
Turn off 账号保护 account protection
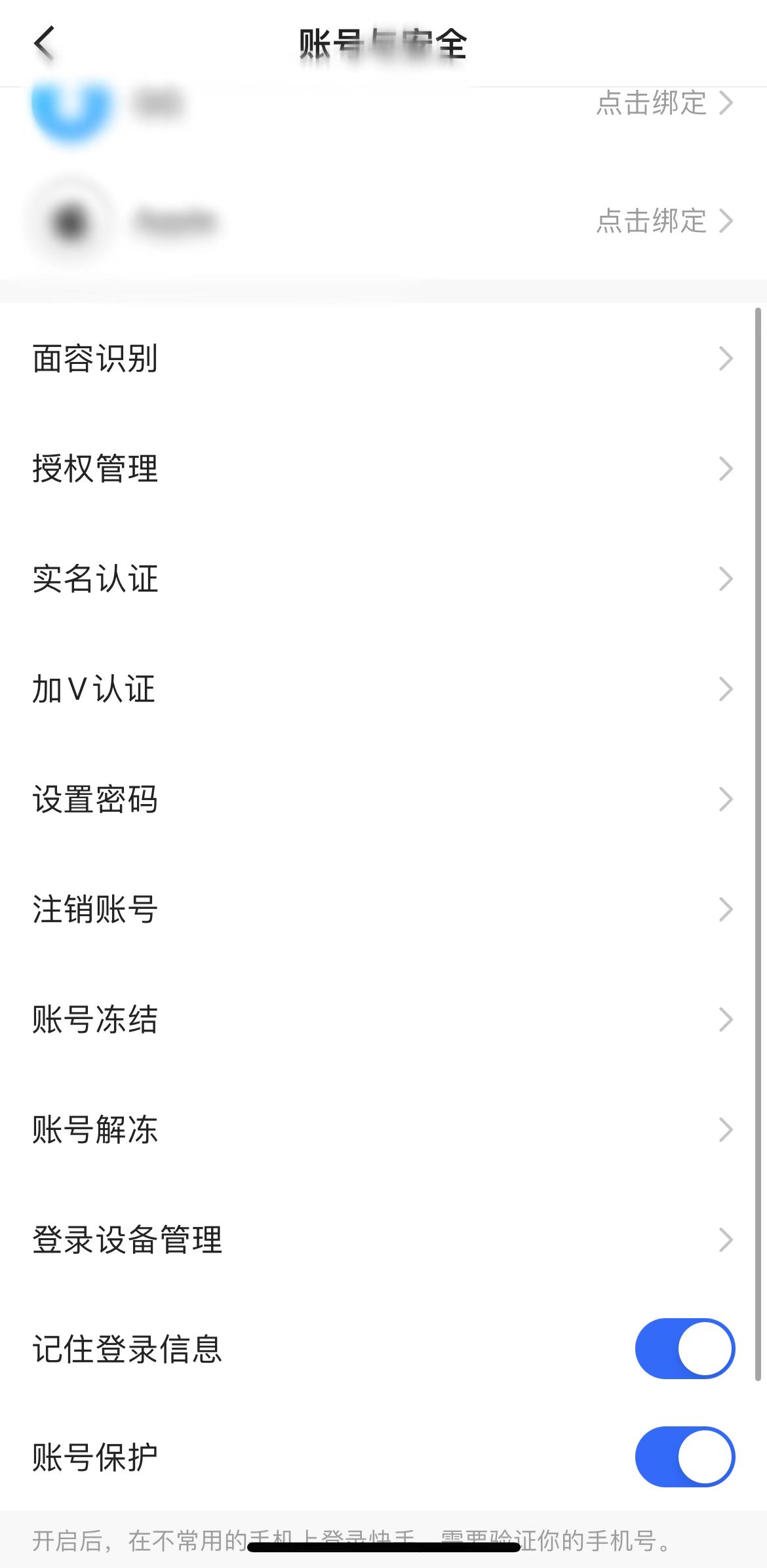point(684,1459)
